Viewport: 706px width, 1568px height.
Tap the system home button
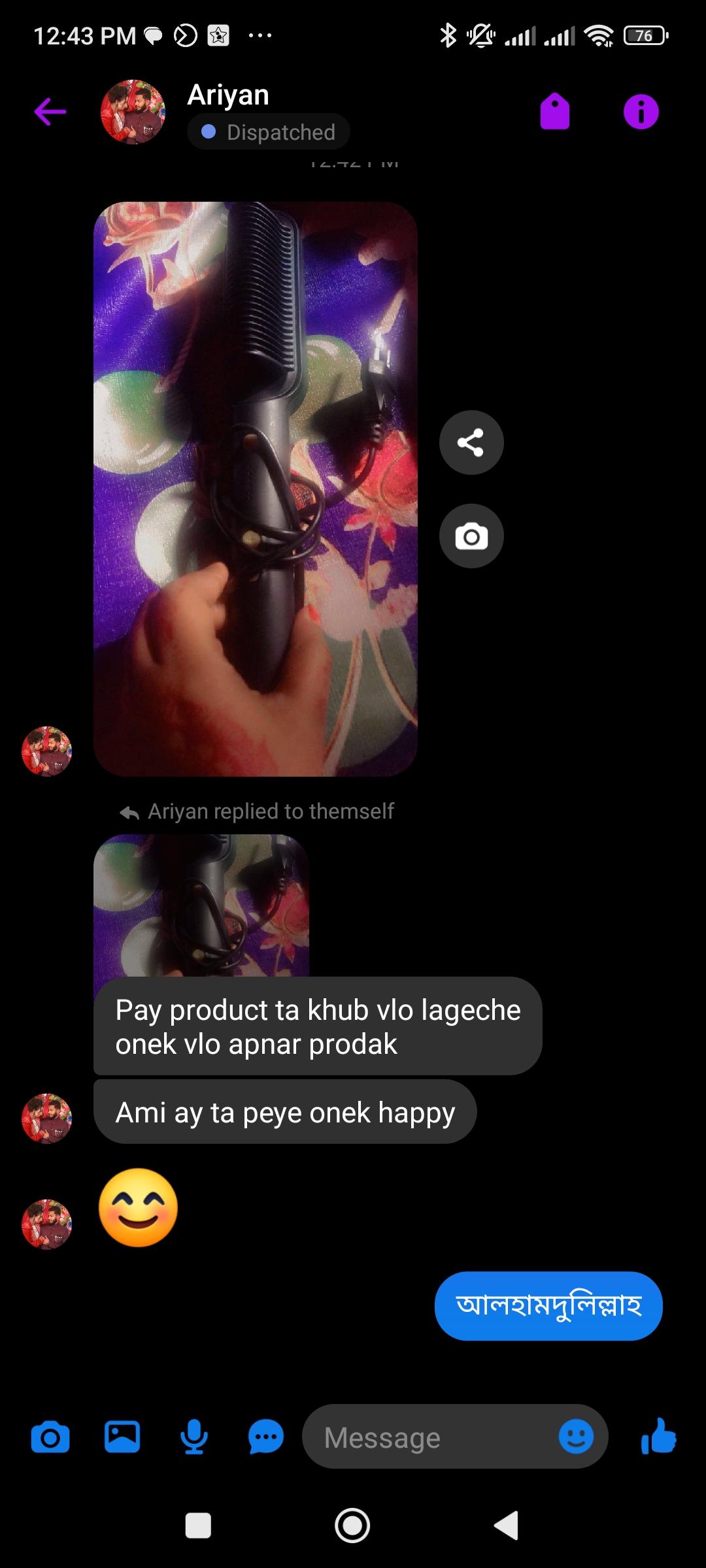coord(352,1526)
